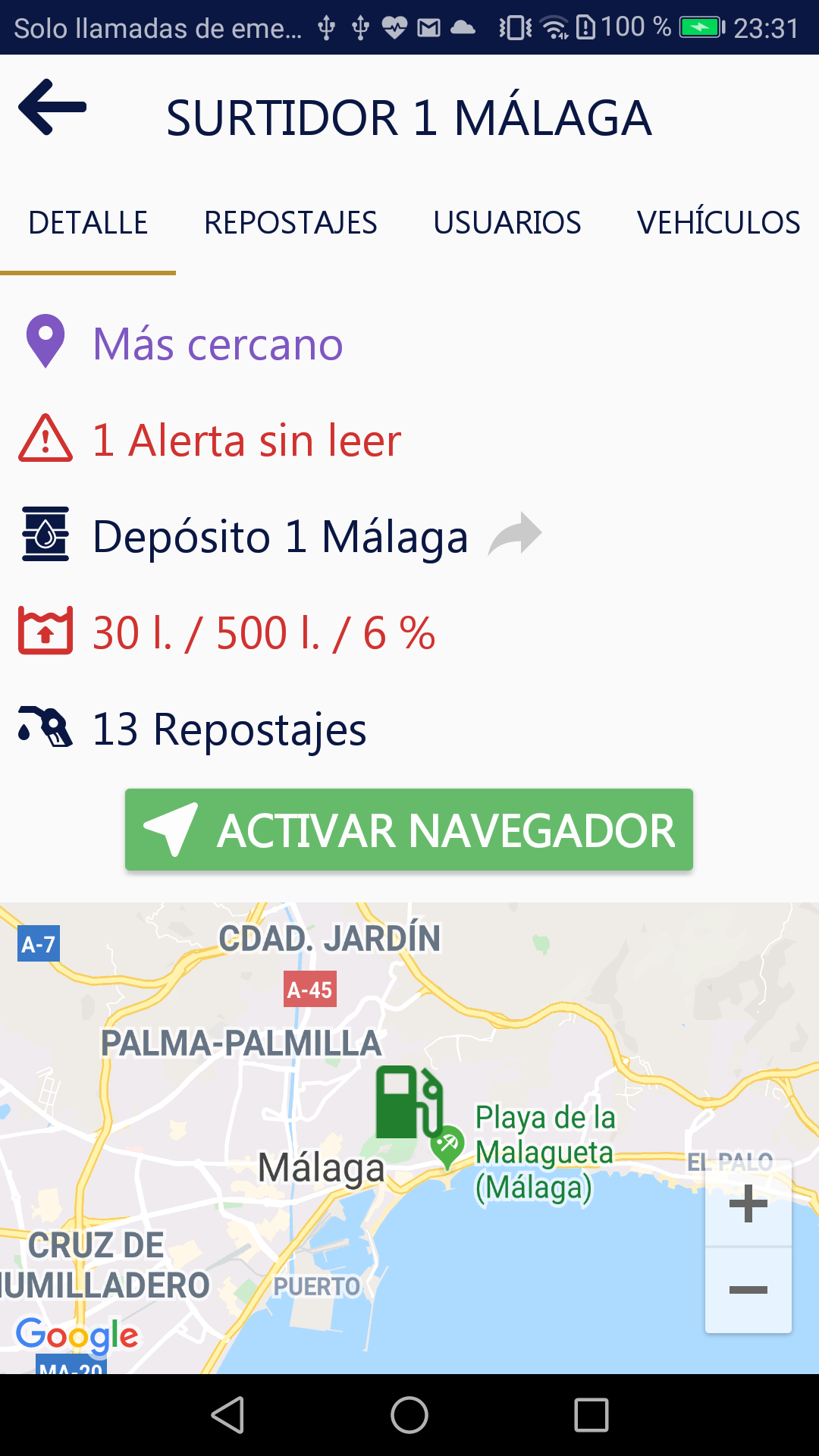Screen dimensions: 819x1456
Task: Zoom out on the map
Action: 748,1290
